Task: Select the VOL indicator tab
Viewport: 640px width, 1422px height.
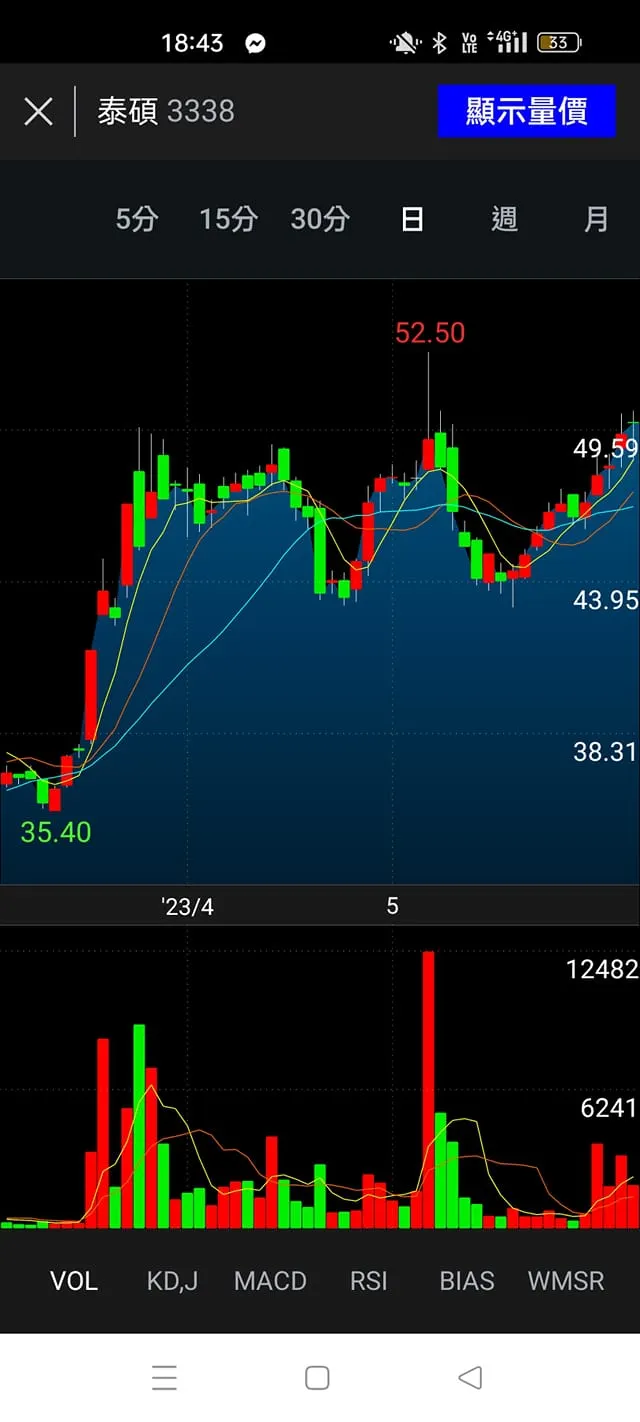Action: pyautogui.click(x=74, y=1281)
